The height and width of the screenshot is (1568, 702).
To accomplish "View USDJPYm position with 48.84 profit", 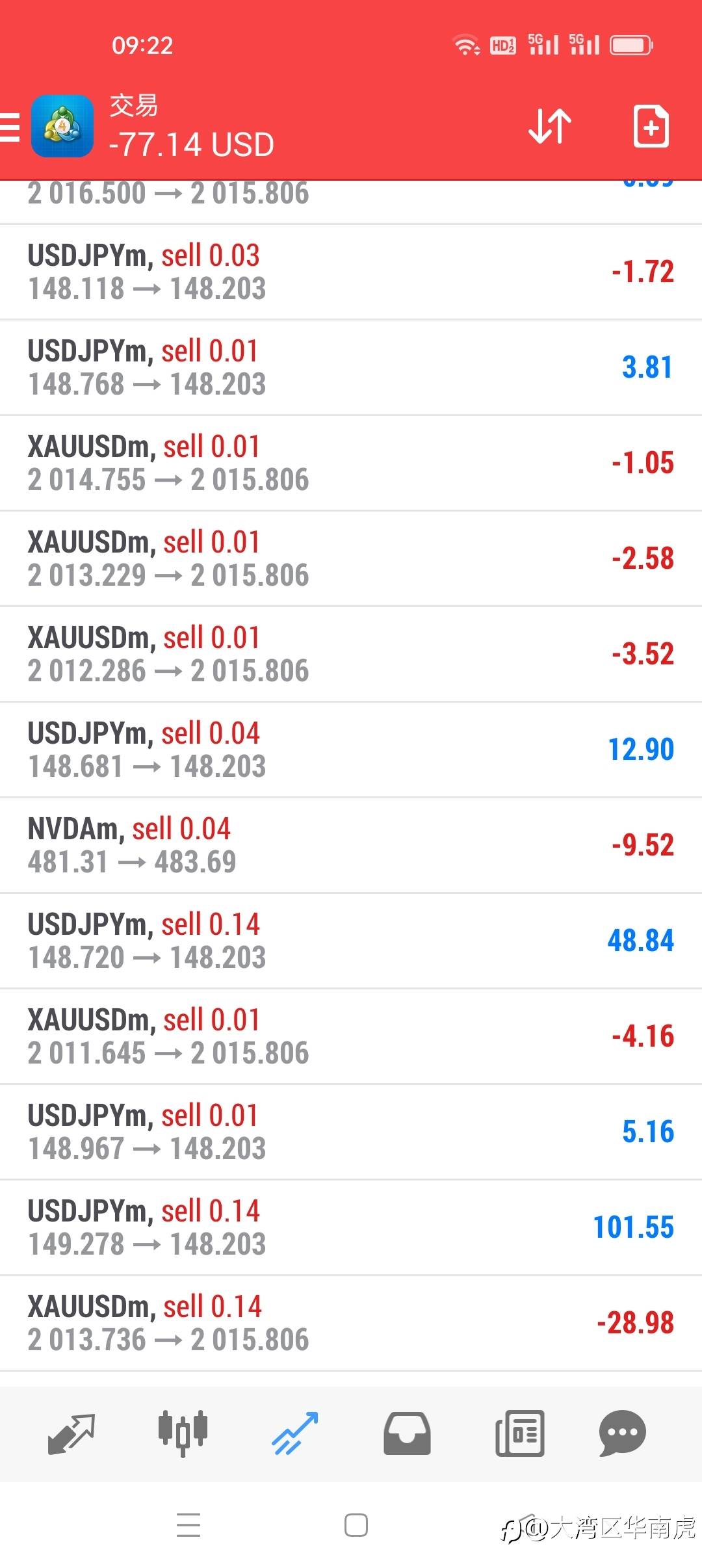I will 351,941.
